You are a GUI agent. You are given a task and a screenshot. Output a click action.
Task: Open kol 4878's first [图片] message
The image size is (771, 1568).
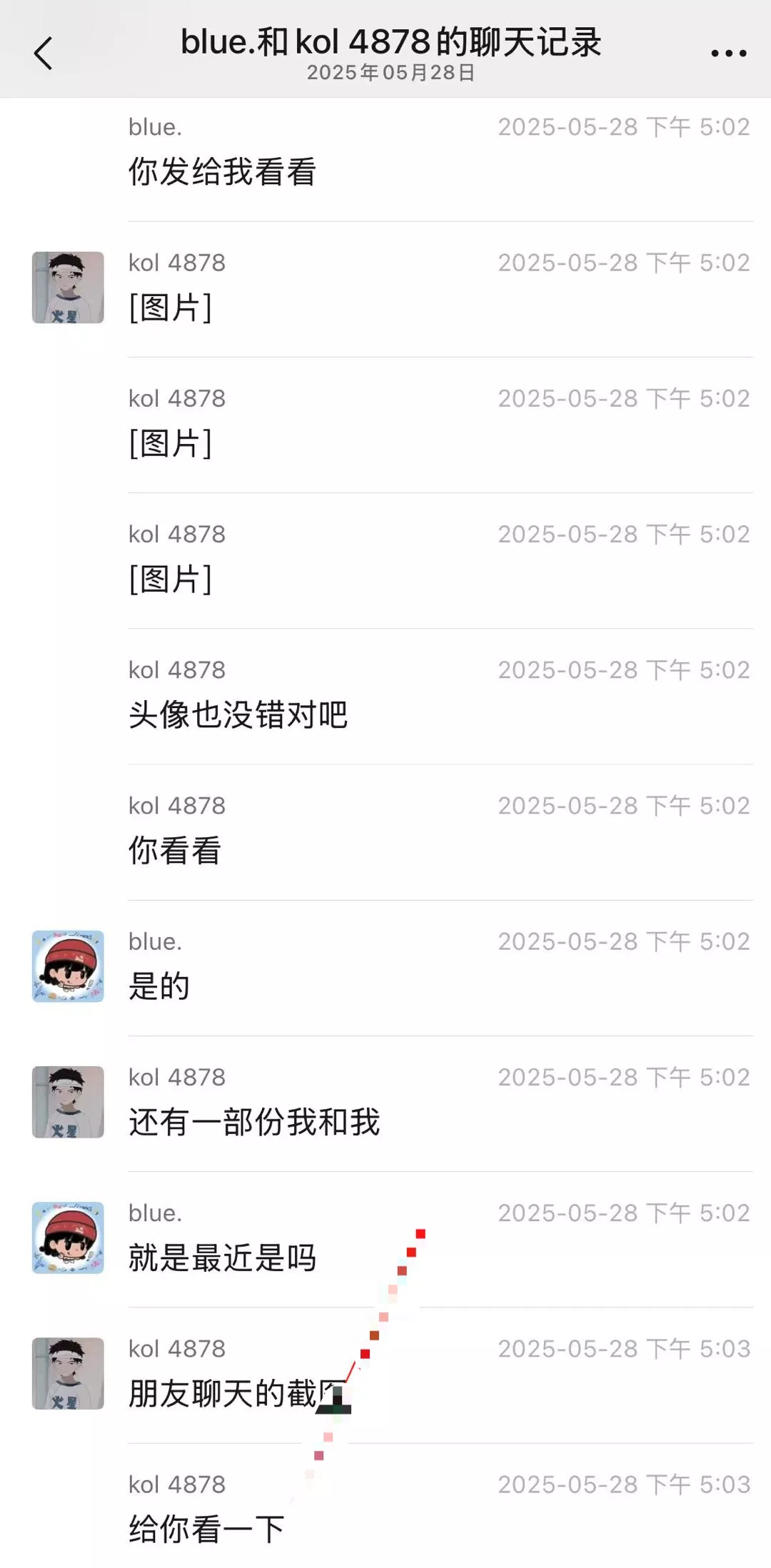tap(171, 308)
